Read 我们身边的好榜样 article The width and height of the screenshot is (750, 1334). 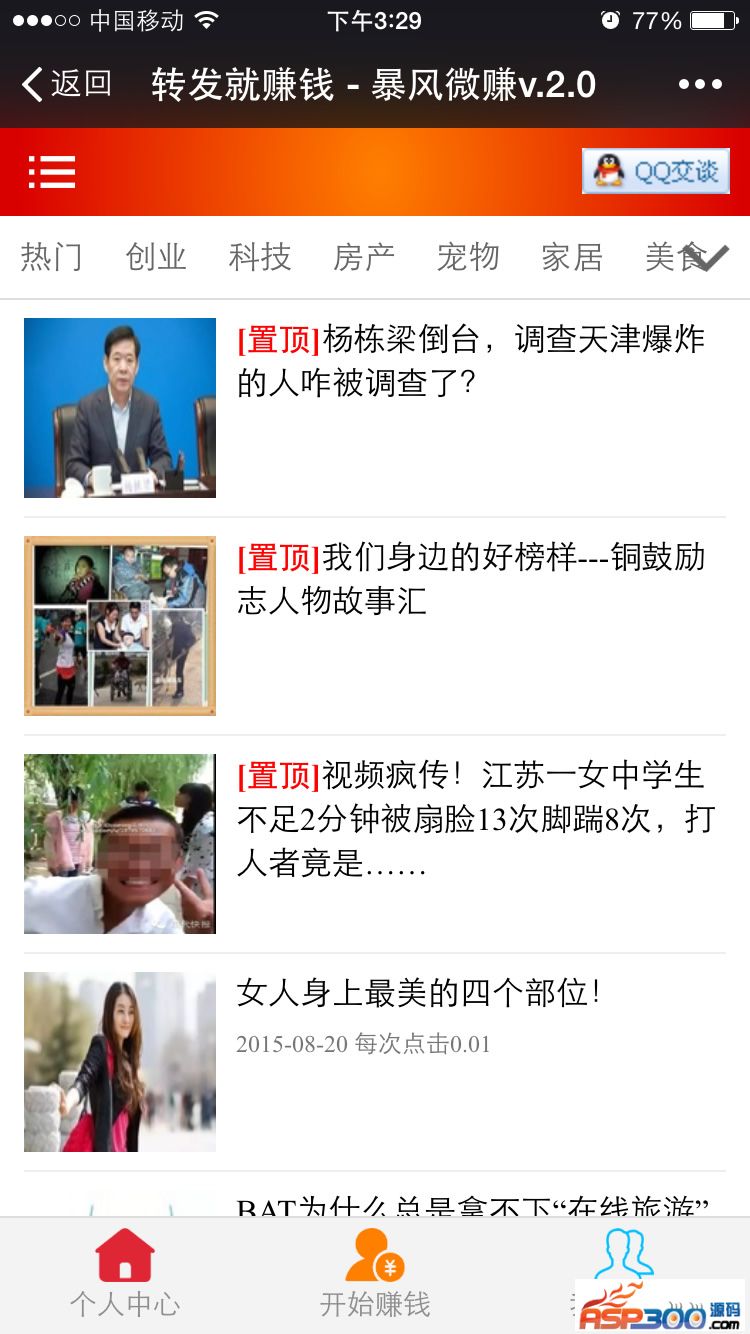(x=470, y=578)
